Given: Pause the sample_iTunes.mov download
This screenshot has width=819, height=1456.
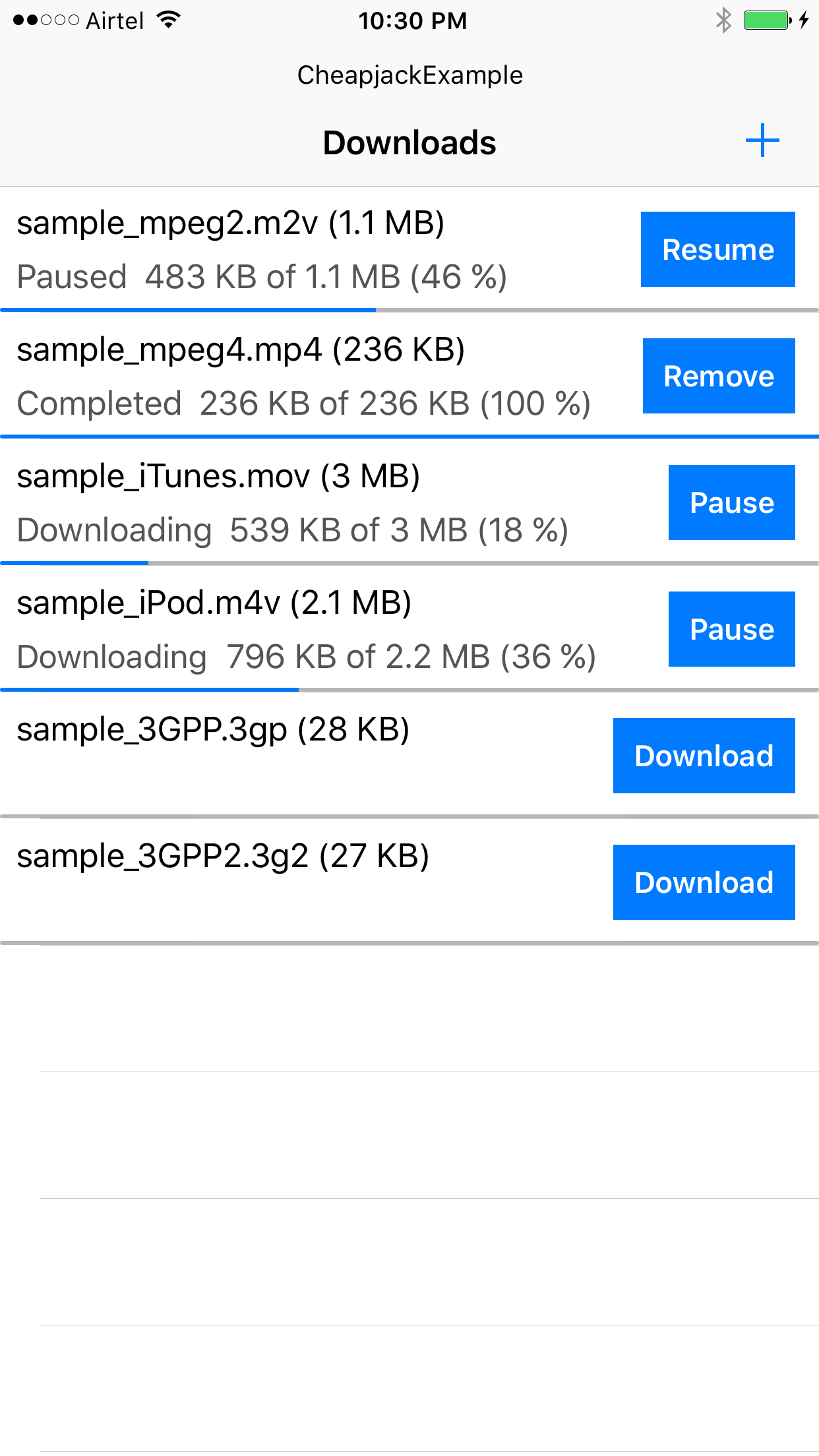Looking at the screenshot, I should point(731,502).
